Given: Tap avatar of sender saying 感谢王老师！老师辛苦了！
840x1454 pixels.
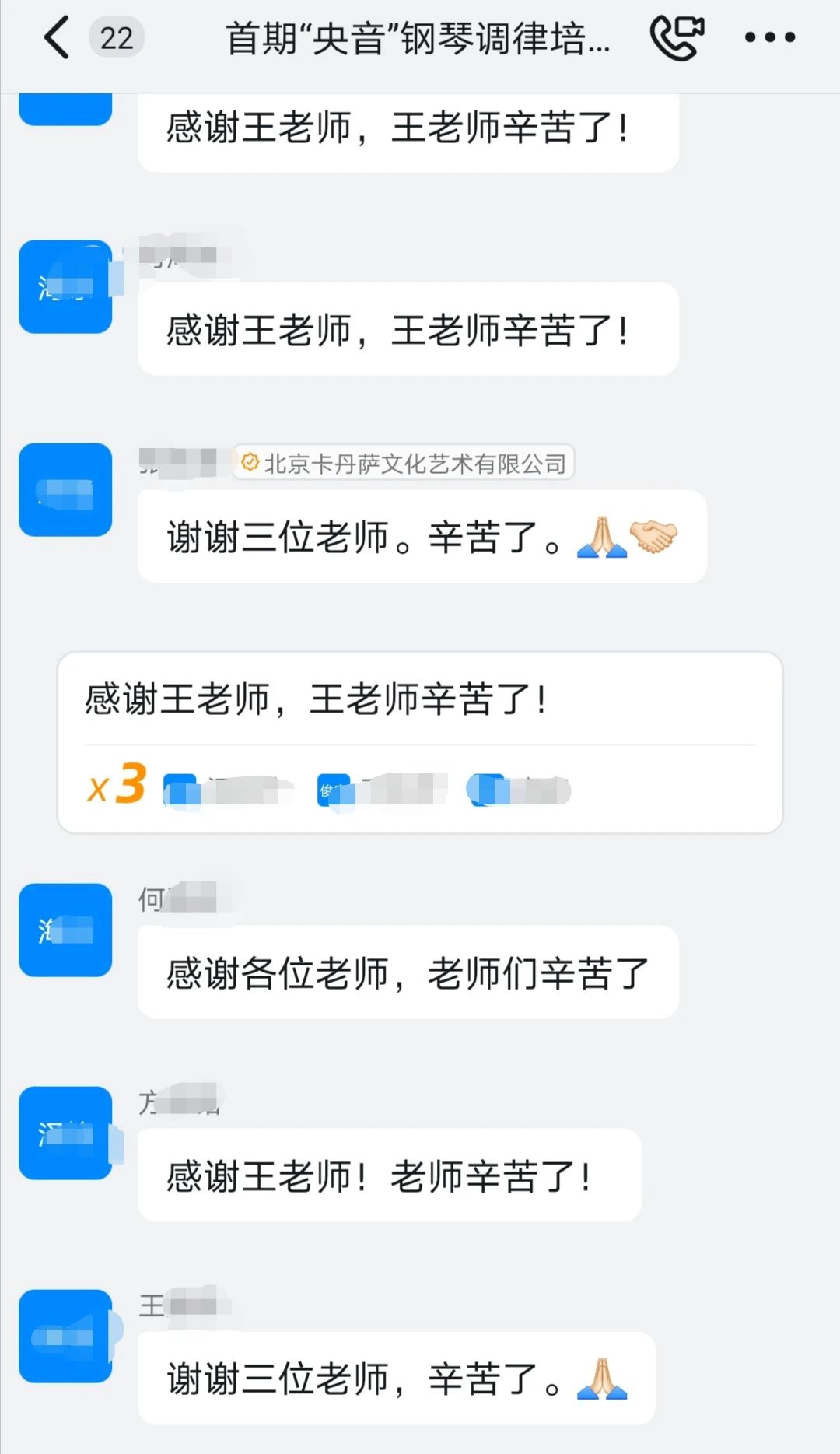Looking at the screenshot, I should pos(65,1133).
